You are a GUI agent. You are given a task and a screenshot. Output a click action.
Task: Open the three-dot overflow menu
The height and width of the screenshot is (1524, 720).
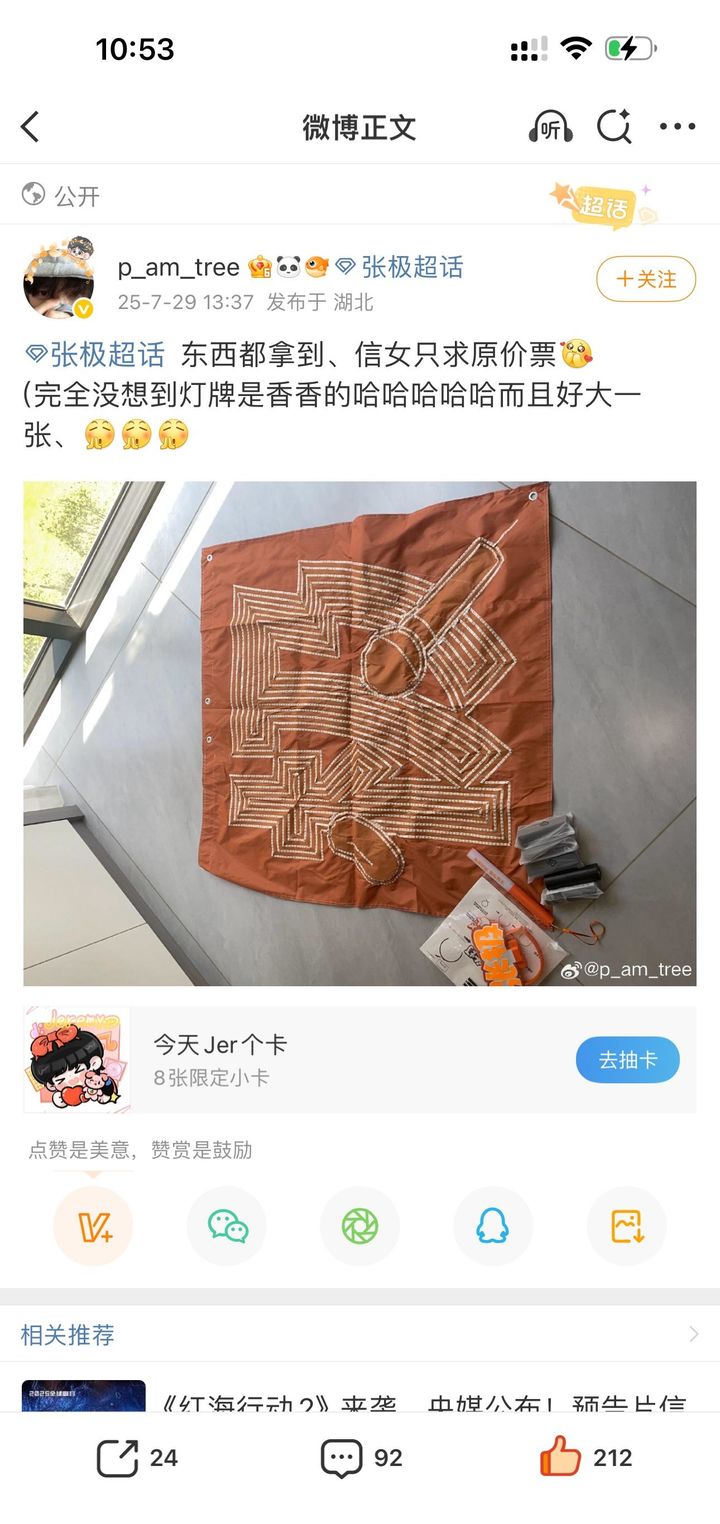click(x=677, y=127)
